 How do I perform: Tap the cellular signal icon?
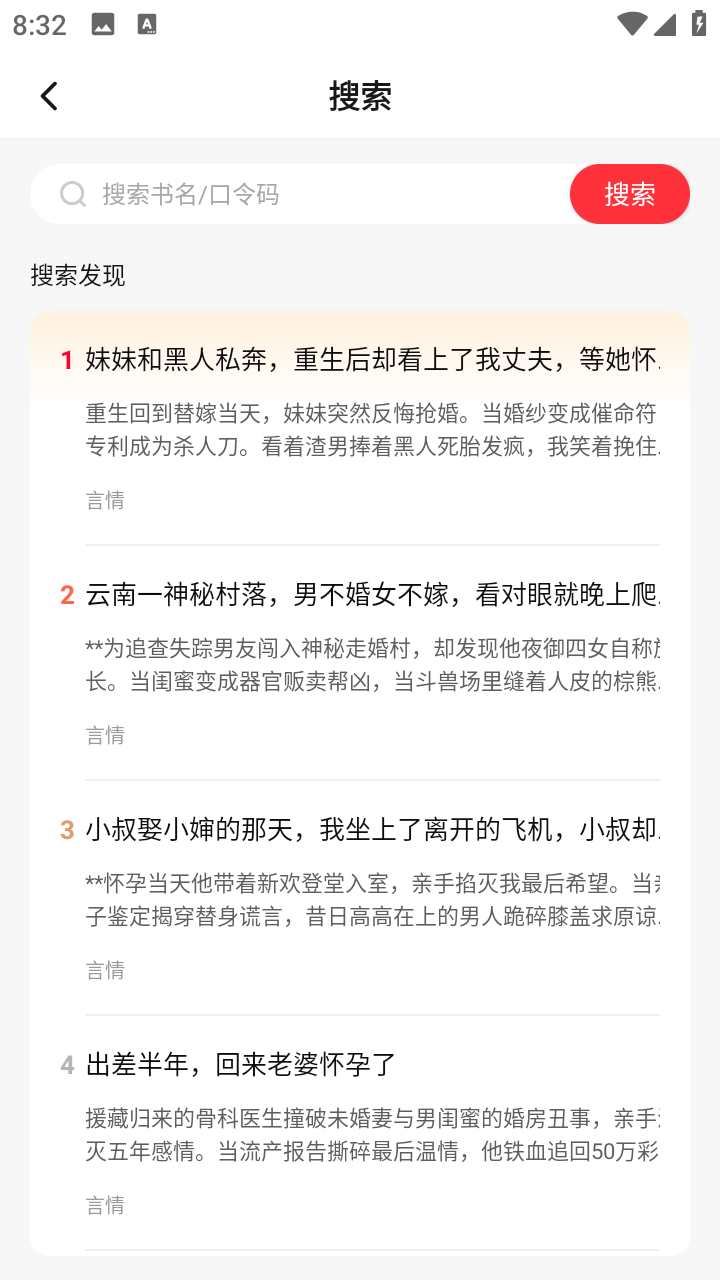coord(666,24)
